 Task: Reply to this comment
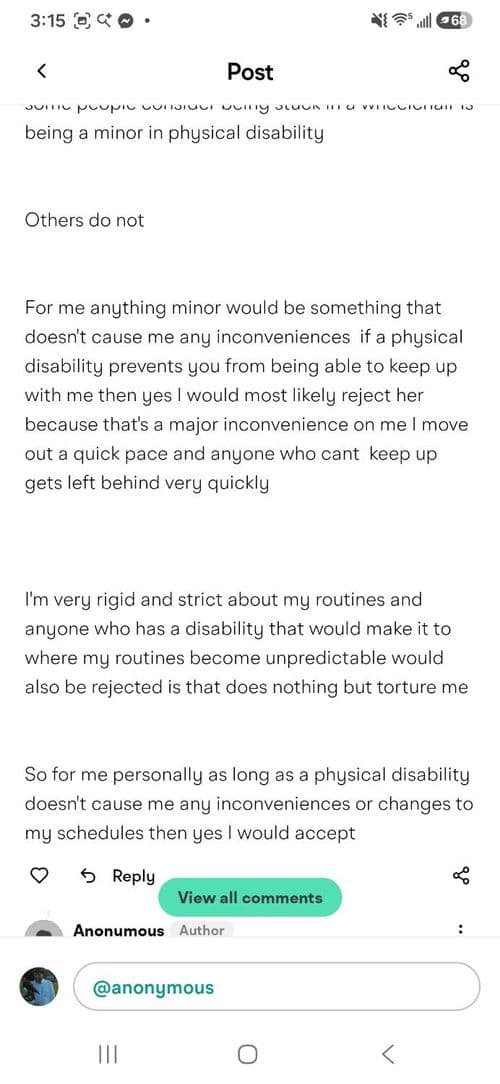118,876
